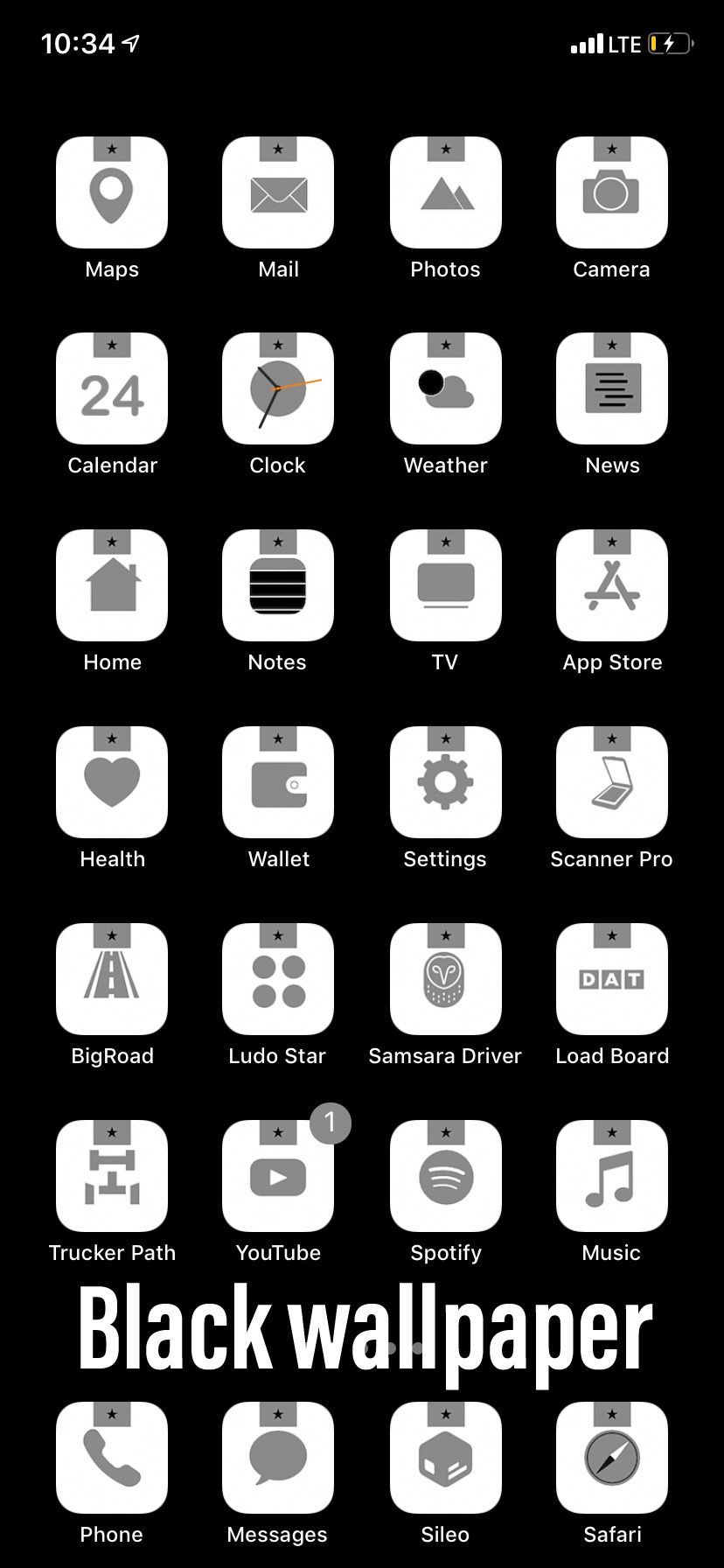
Task: Open the Settings app
Action: [x=446, y=782]
